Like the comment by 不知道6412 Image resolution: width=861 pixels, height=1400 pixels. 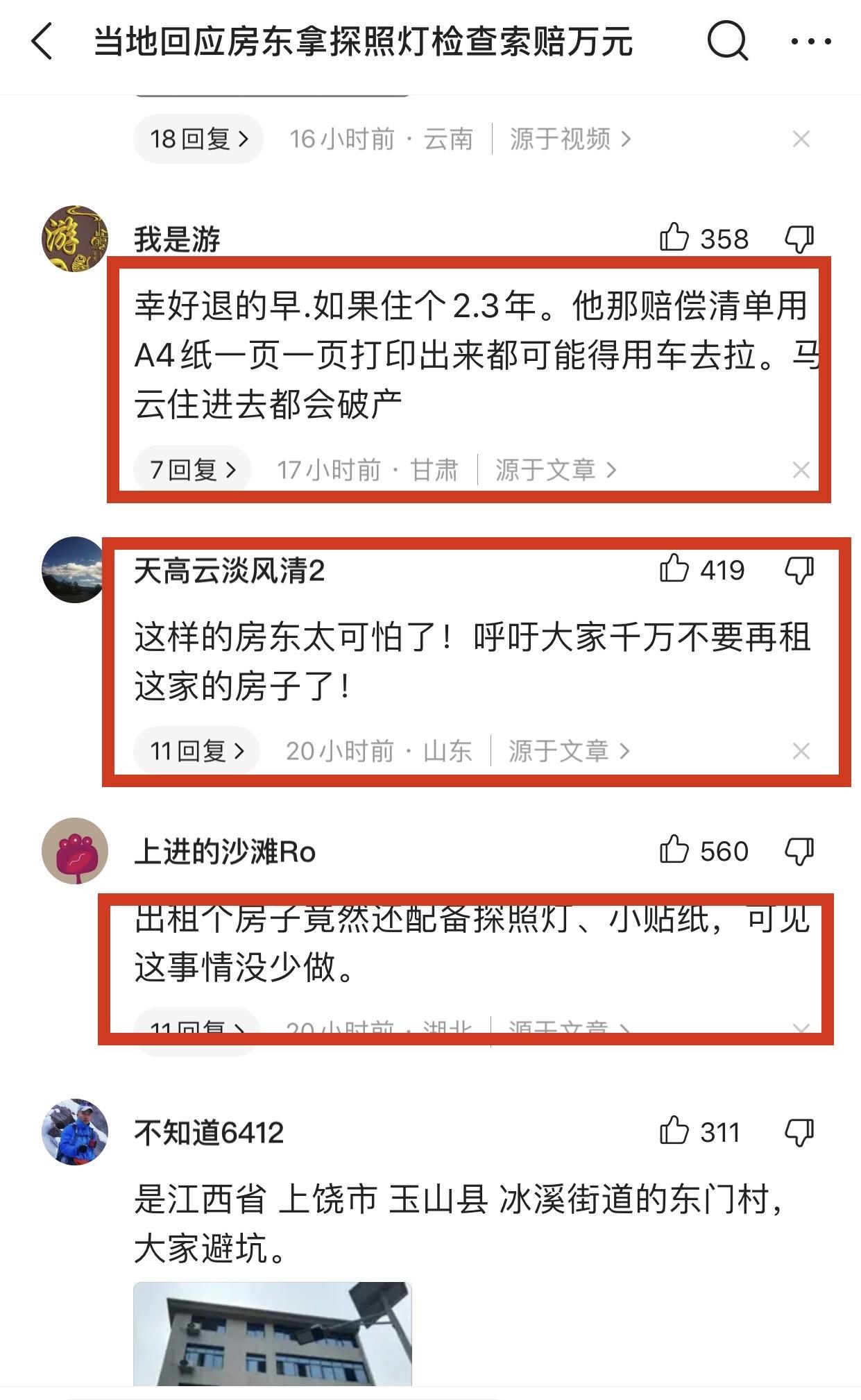[x=674, y=1131]
